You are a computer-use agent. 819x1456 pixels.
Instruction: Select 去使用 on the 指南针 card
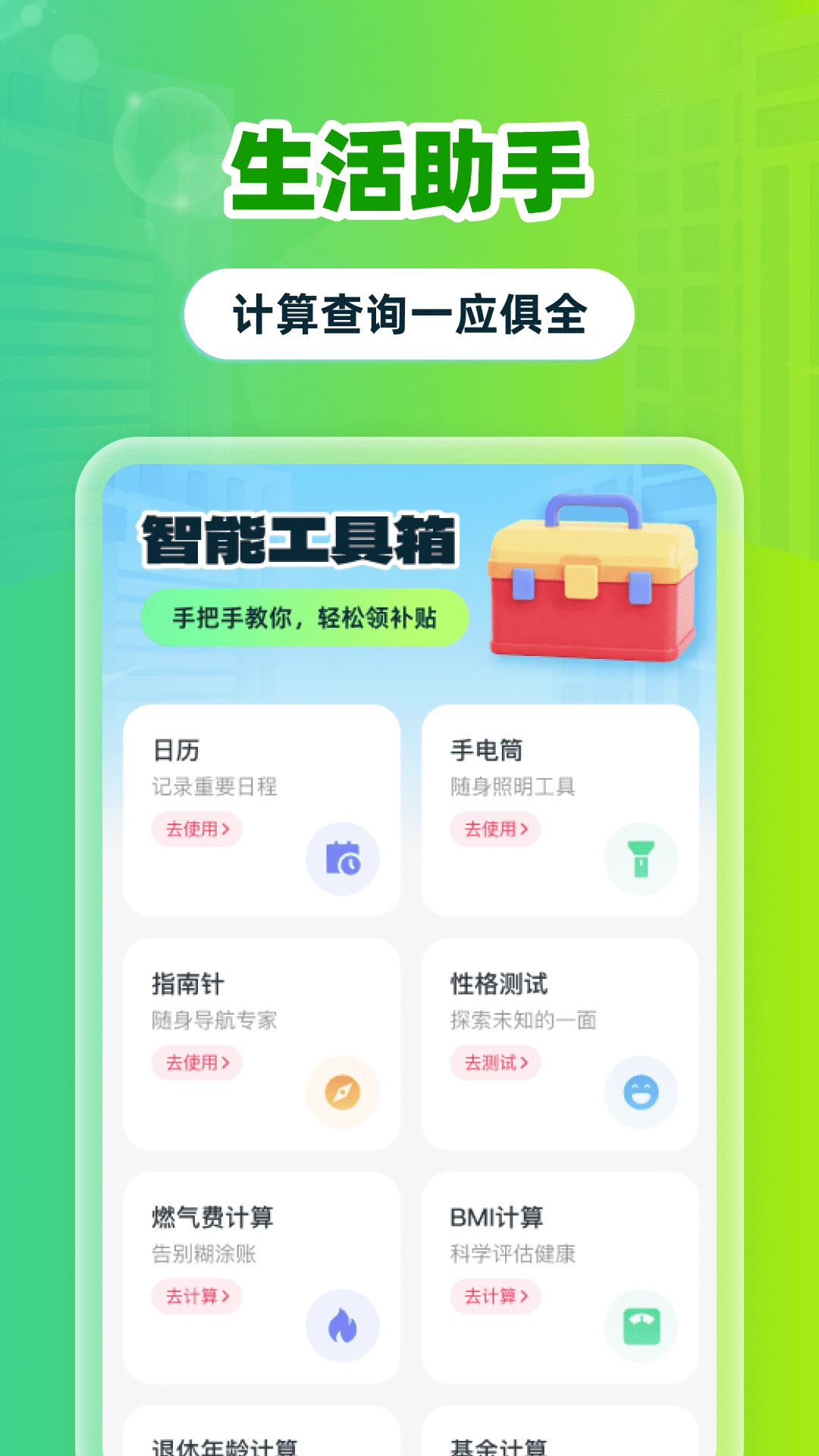point(196,1062)
